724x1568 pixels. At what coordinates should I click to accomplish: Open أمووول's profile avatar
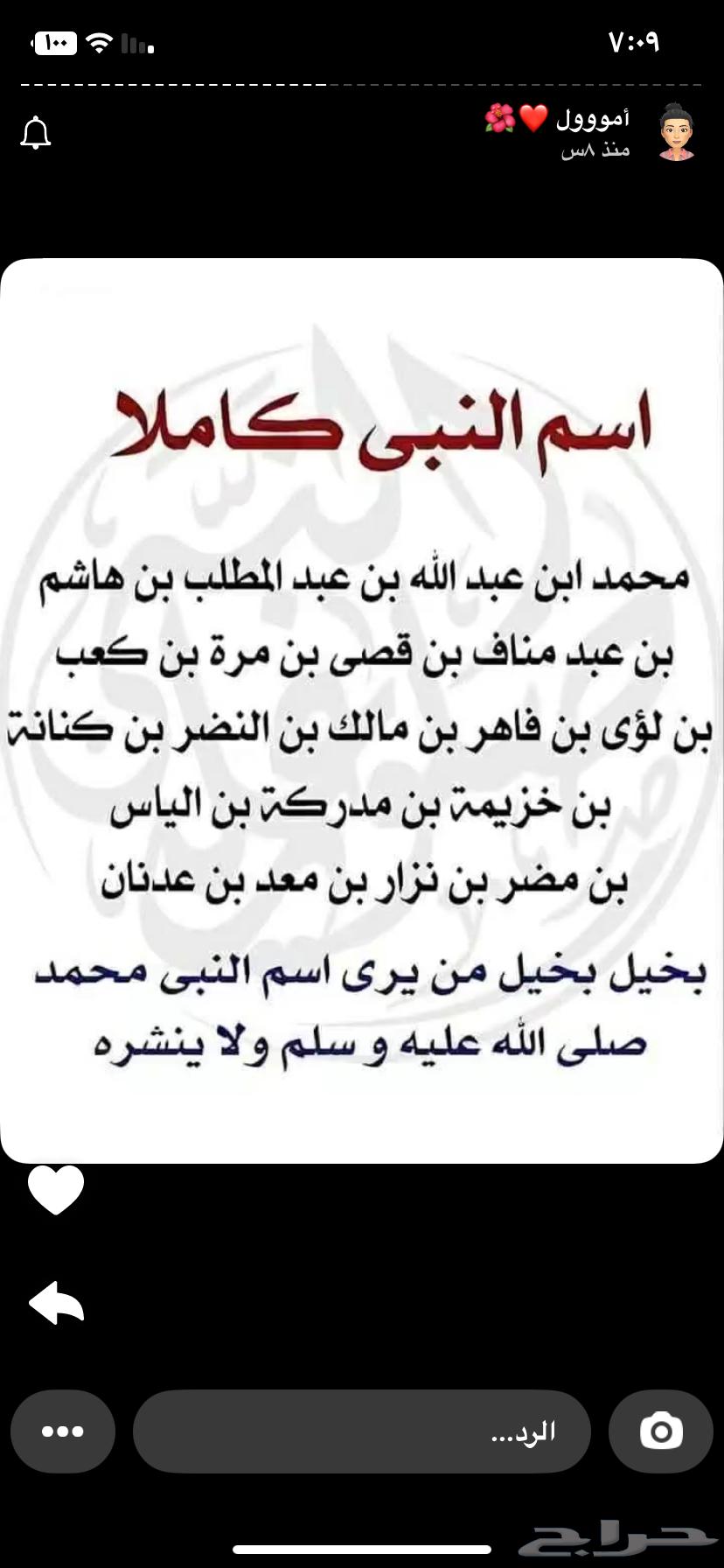(675, 133)
